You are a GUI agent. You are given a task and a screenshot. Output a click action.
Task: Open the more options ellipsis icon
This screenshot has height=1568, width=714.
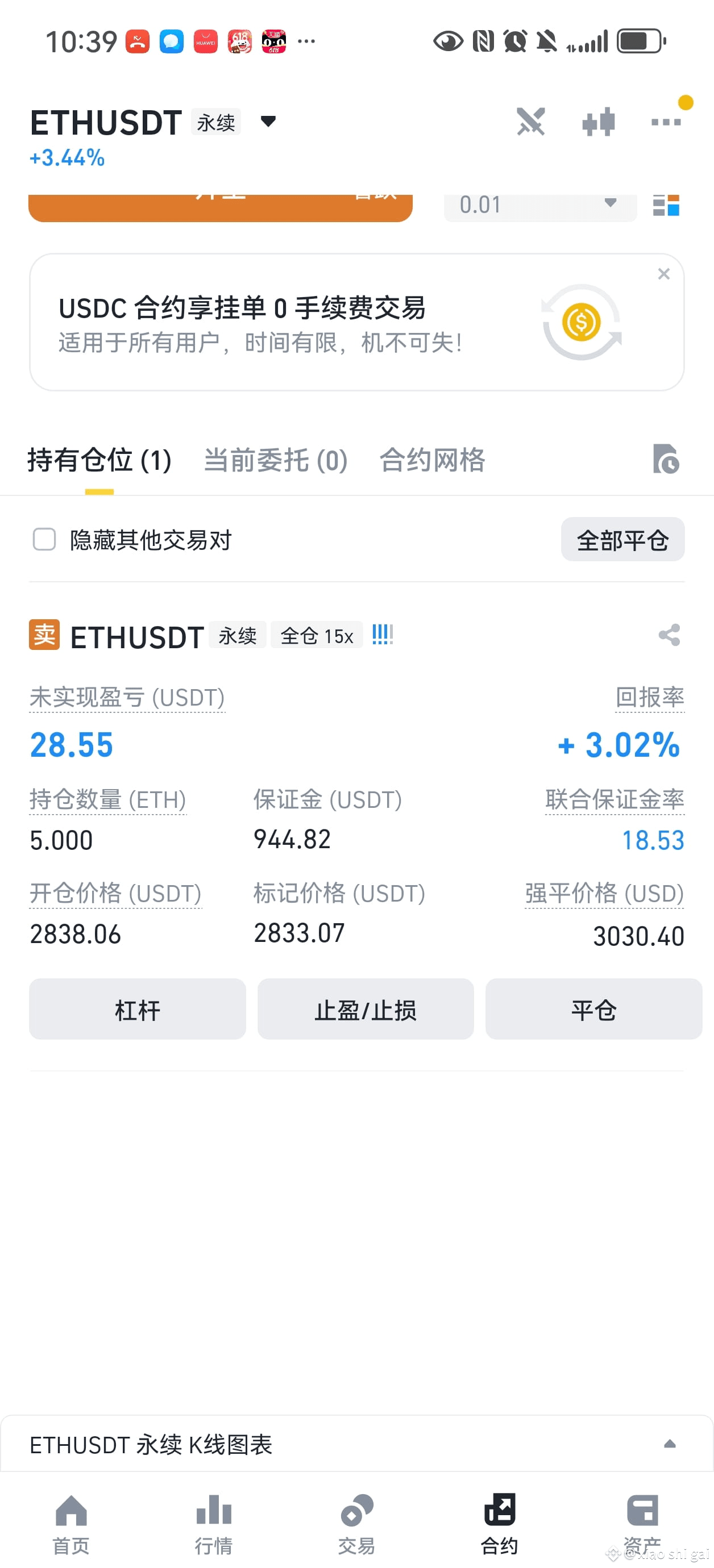(x=665, y=122)
